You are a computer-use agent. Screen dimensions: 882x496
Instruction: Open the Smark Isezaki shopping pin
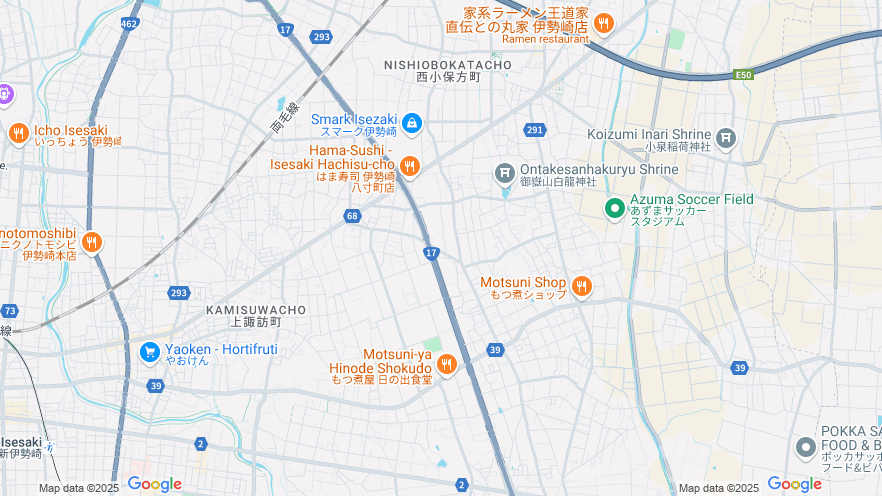412,124
